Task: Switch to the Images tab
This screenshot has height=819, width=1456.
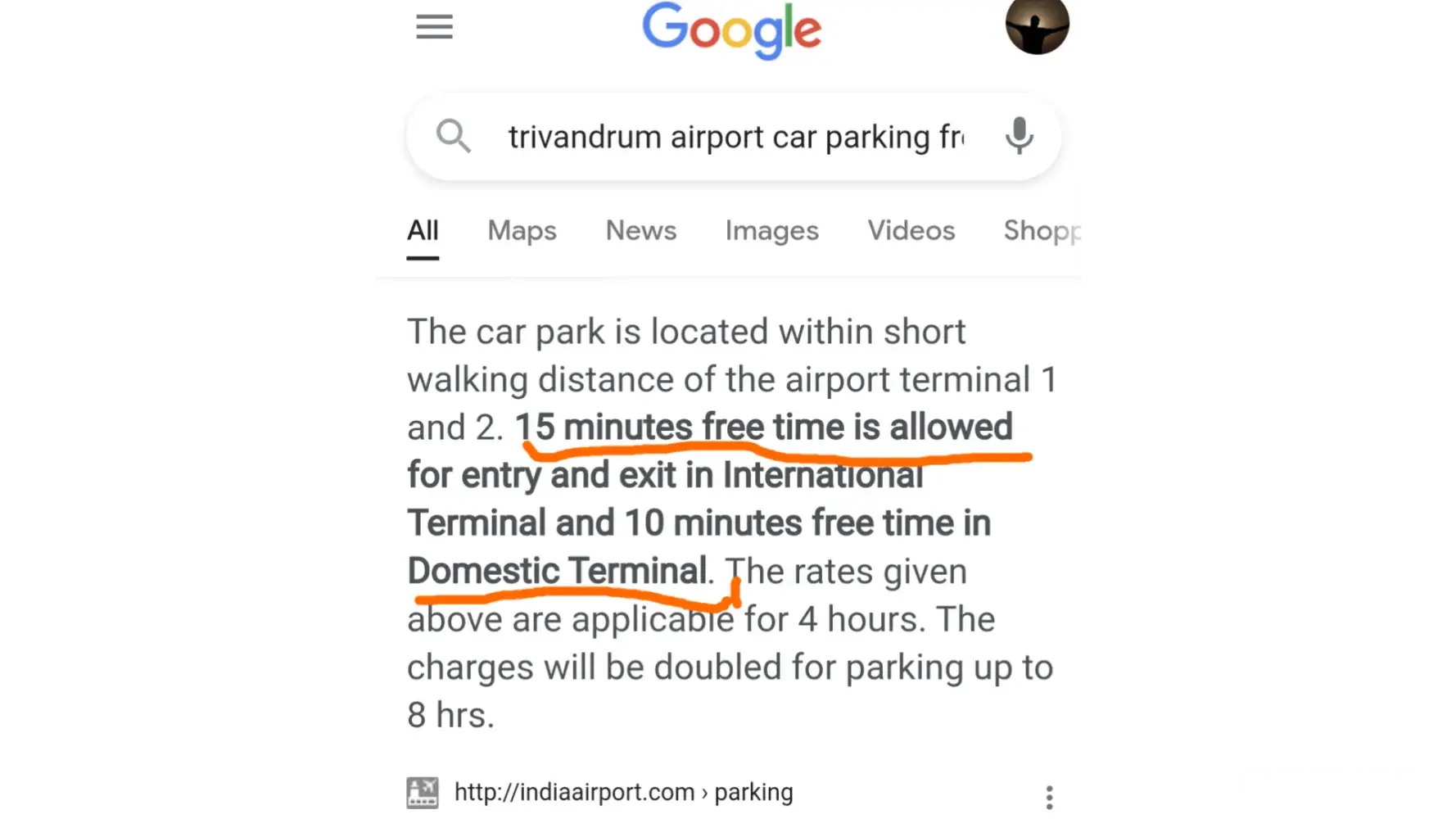Action: 771,231
